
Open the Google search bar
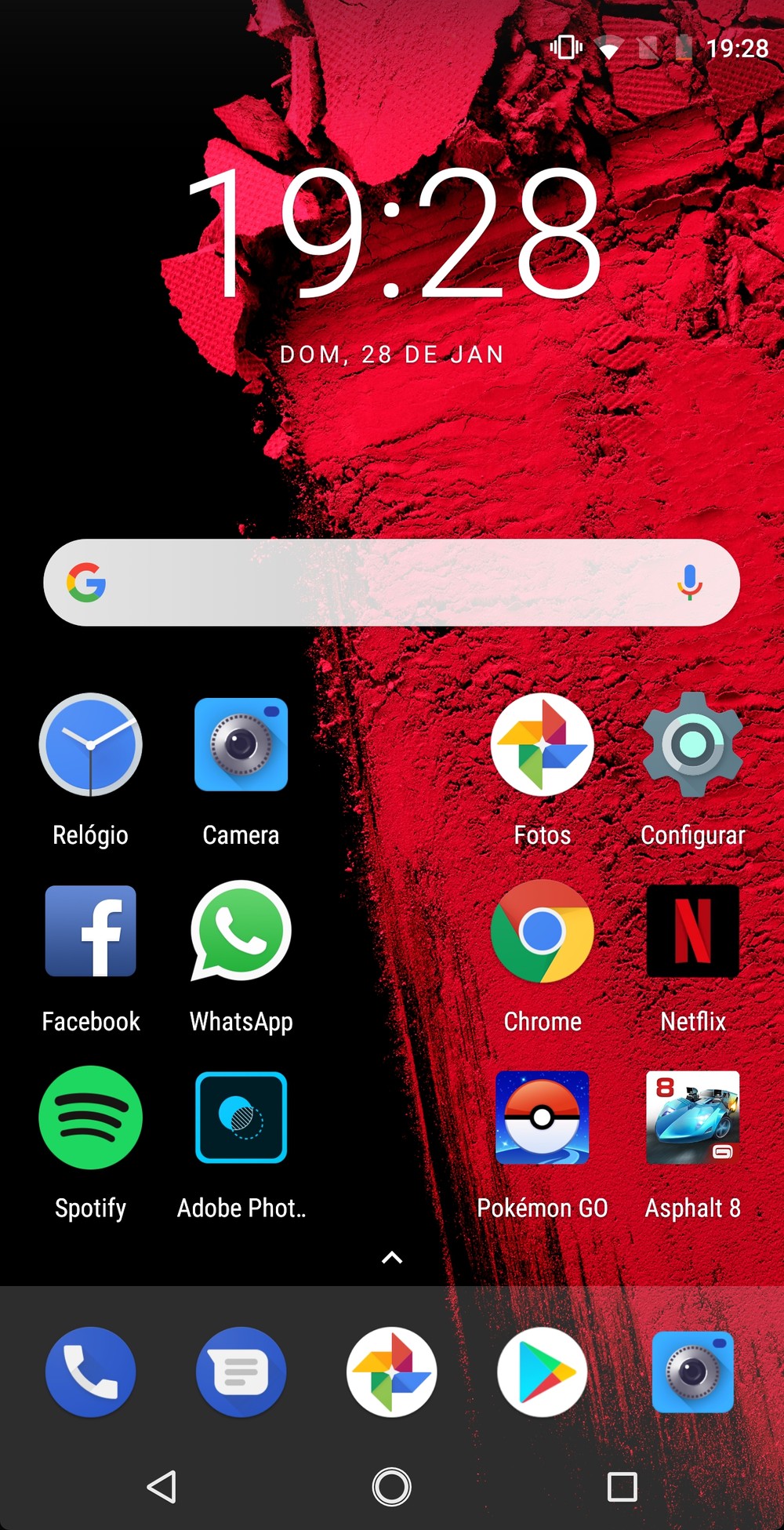click(376, 583)
